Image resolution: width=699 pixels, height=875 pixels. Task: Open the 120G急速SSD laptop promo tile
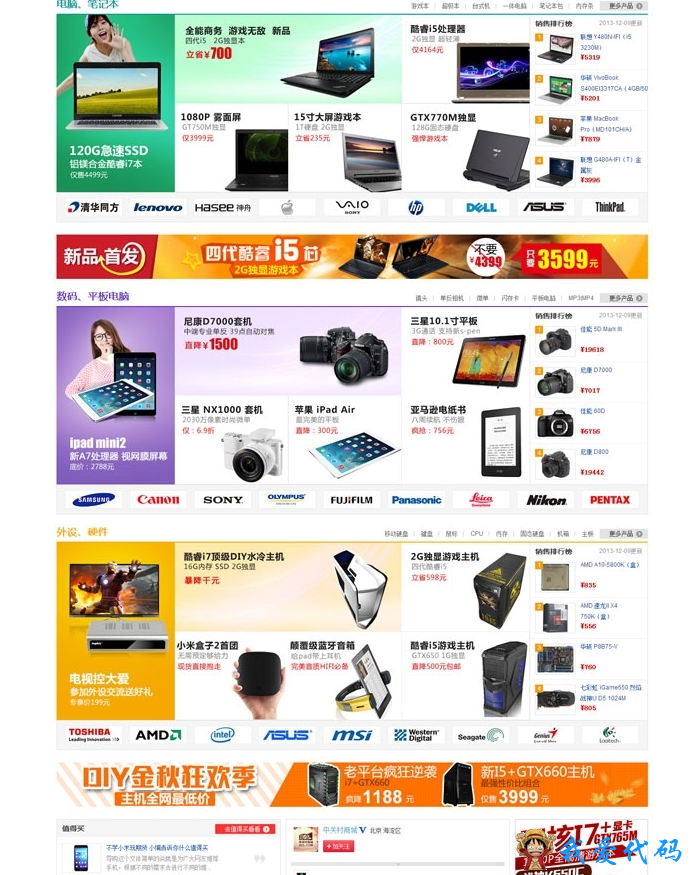[x=115, y=103]
